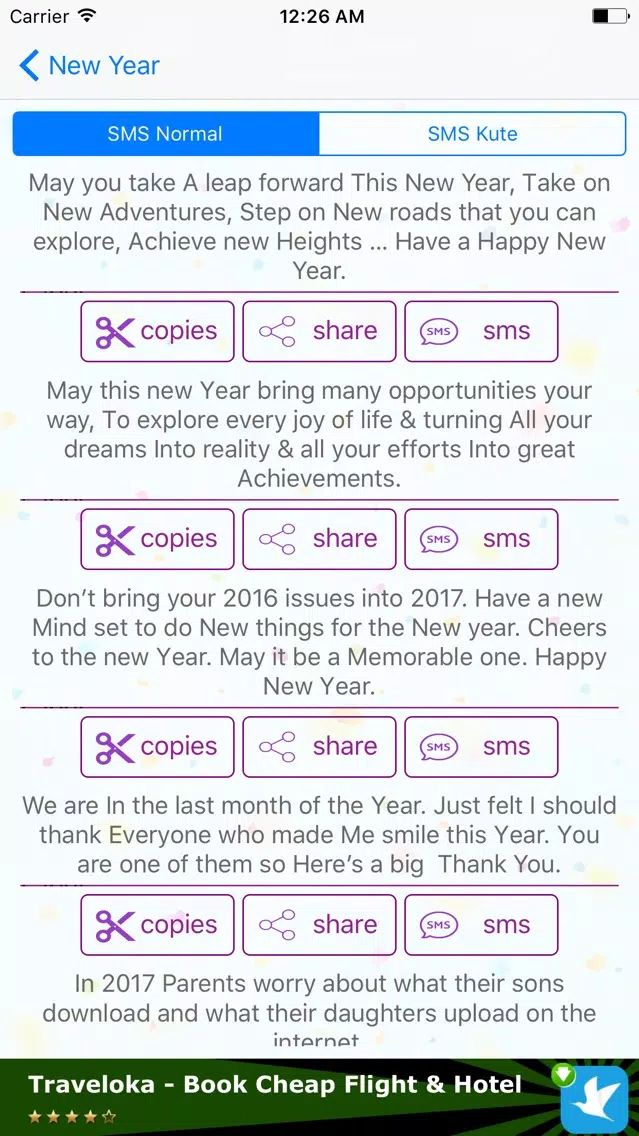The image size is (639, 1136).
Task: Share the 'Don't bring your 2016 issues' message
Action: (320, 747)
